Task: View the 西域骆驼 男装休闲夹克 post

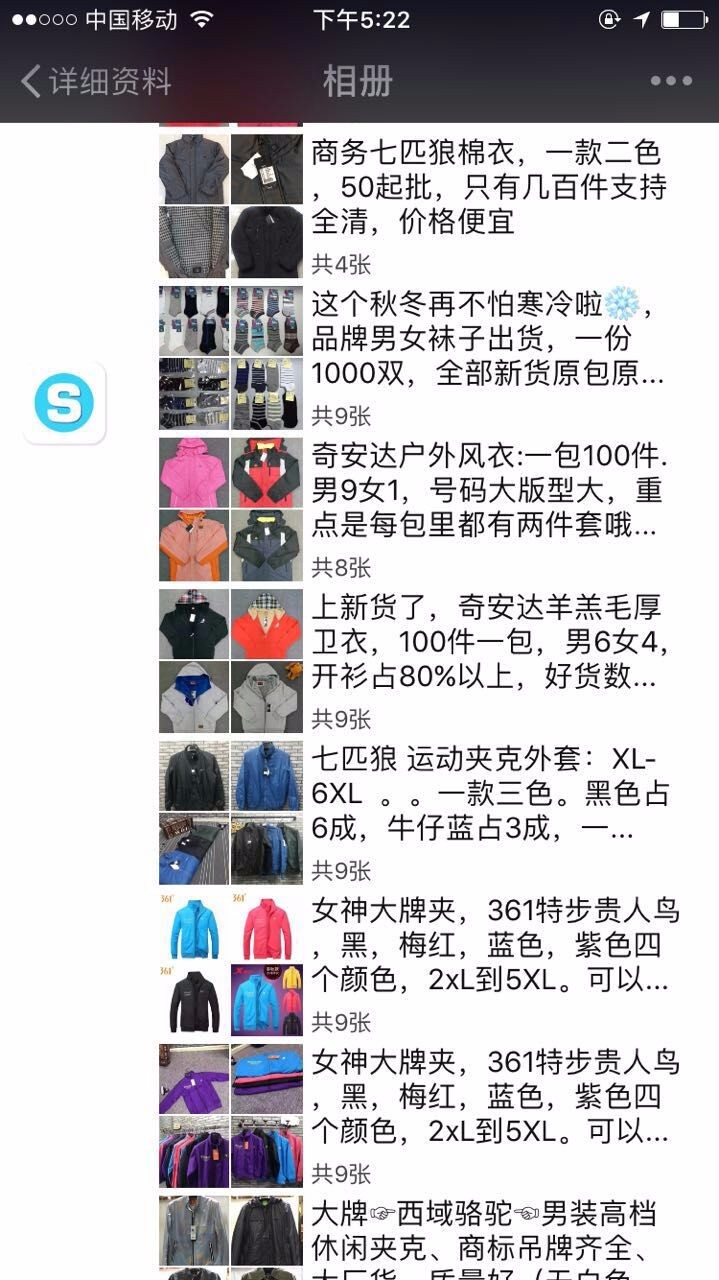Action: pos(487,1234)
